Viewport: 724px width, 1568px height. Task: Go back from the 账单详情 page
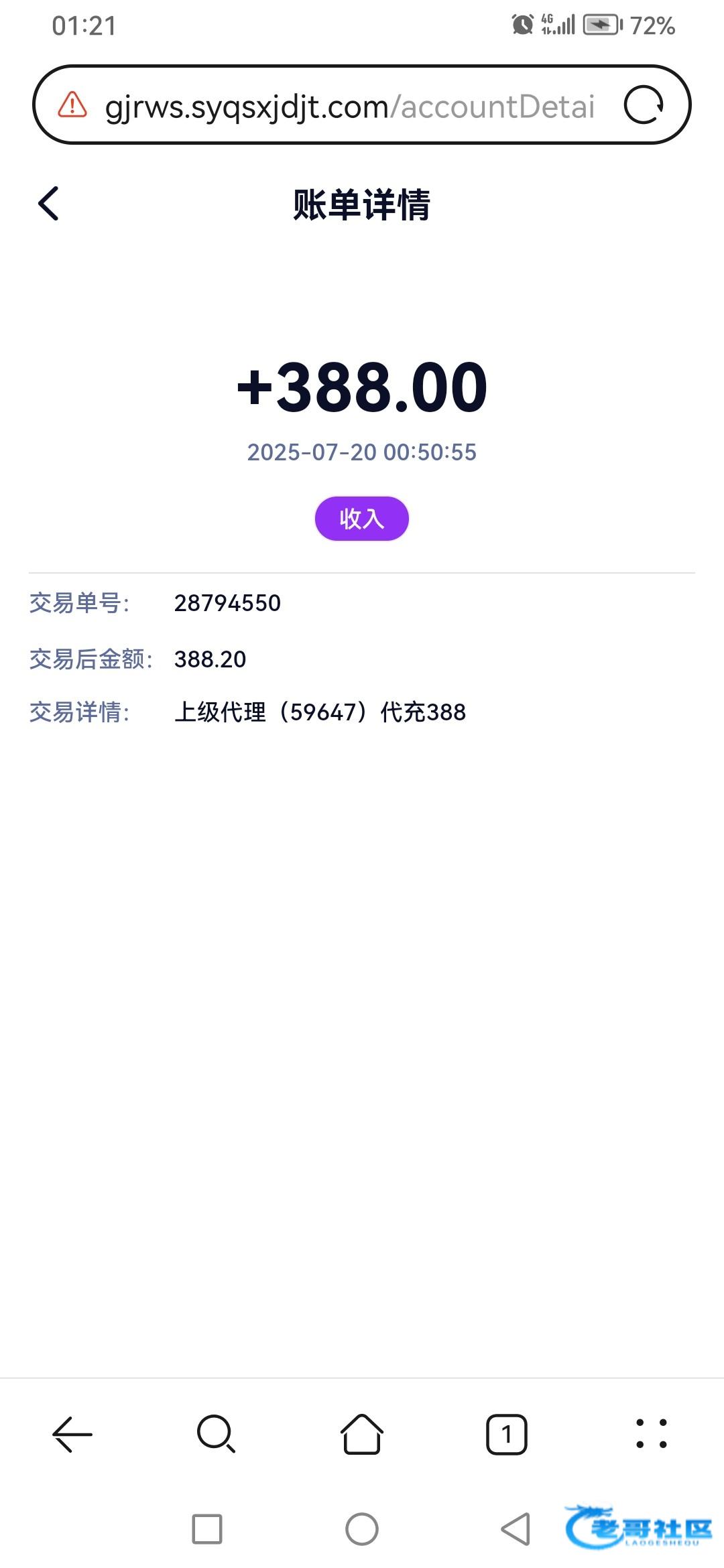(x=49, y=204)
